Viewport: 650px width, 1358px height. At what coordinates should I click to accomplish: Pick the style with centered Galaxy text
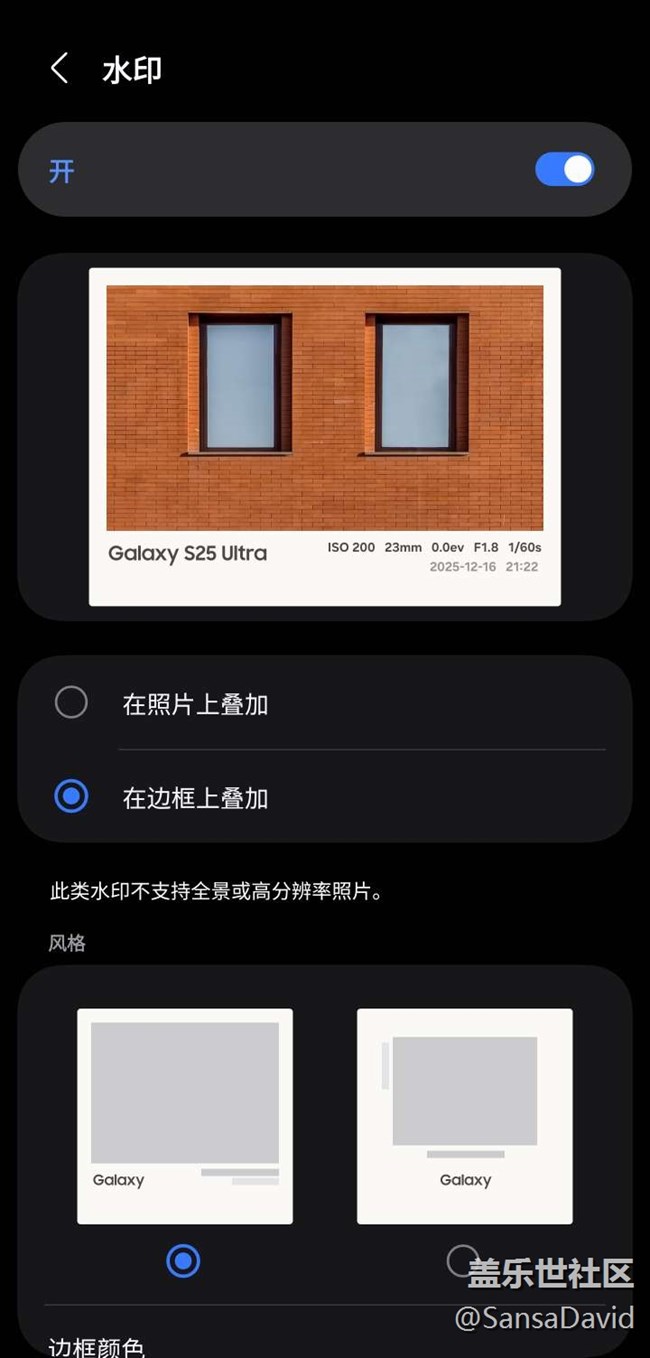(464, 1116)
